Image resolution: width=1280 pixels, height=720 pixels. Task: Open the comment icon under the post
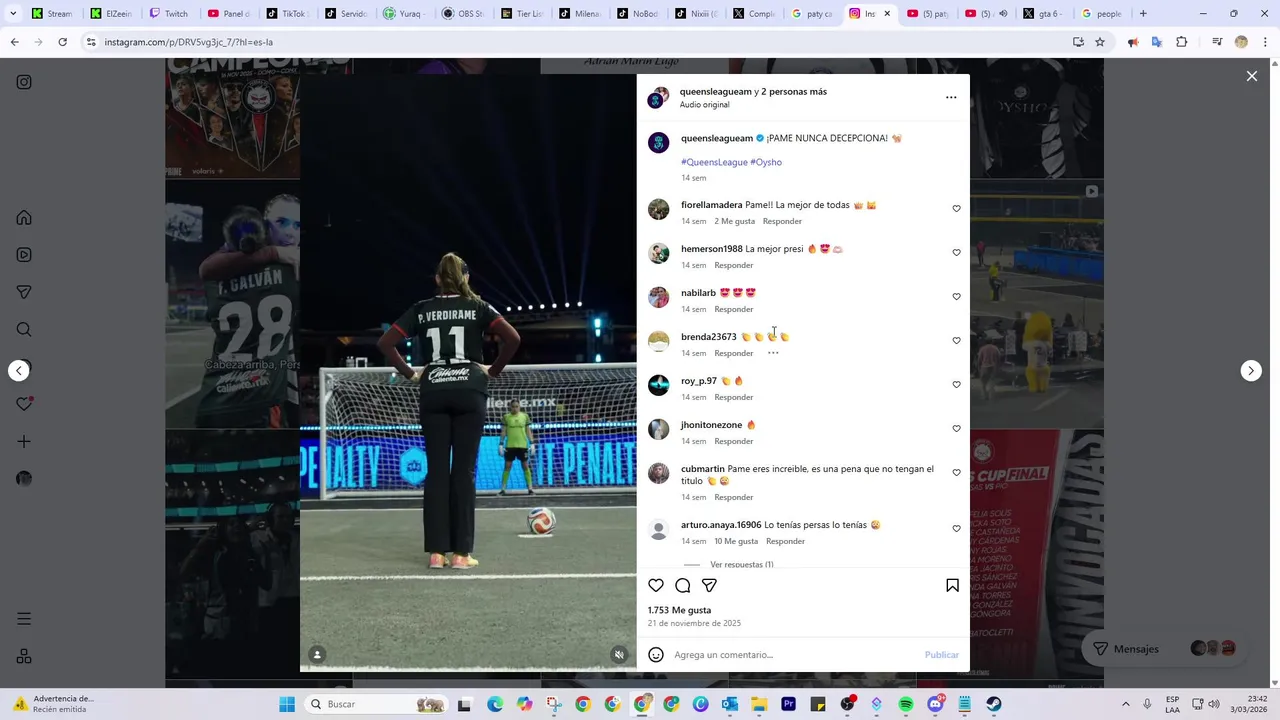point(683,586)
